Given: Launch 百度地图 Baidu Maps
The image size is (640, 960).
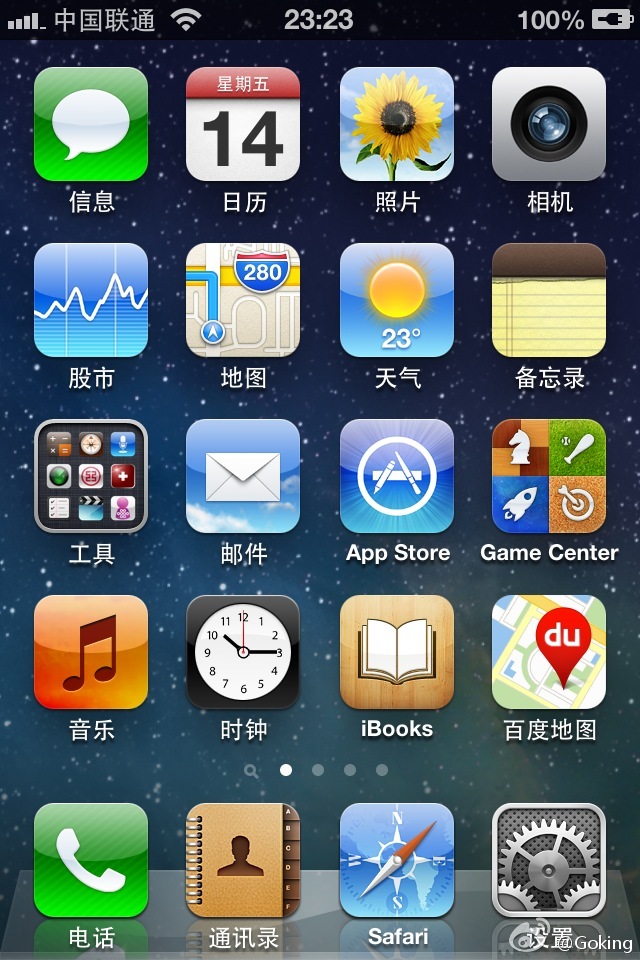Looking at the screenshot, I should pos(549,652).
